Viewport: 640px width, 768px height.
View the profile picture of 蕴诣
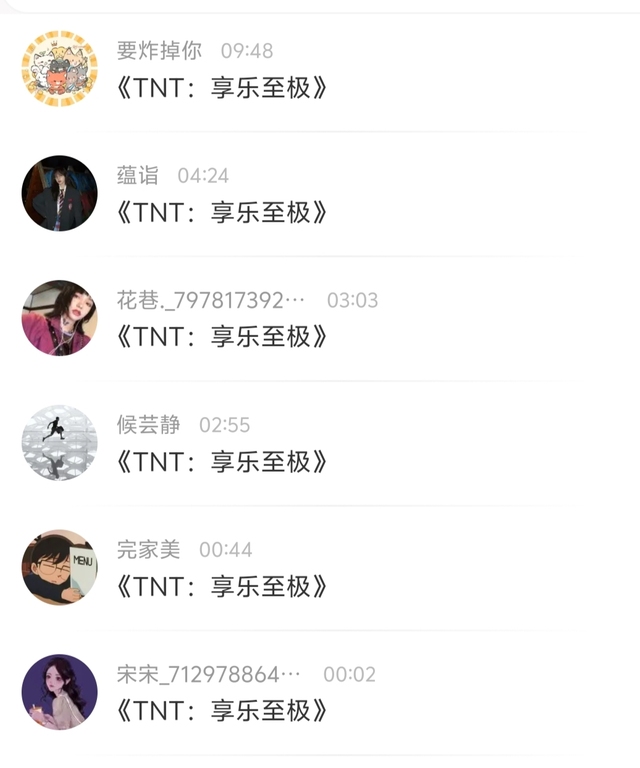(59, 193)
